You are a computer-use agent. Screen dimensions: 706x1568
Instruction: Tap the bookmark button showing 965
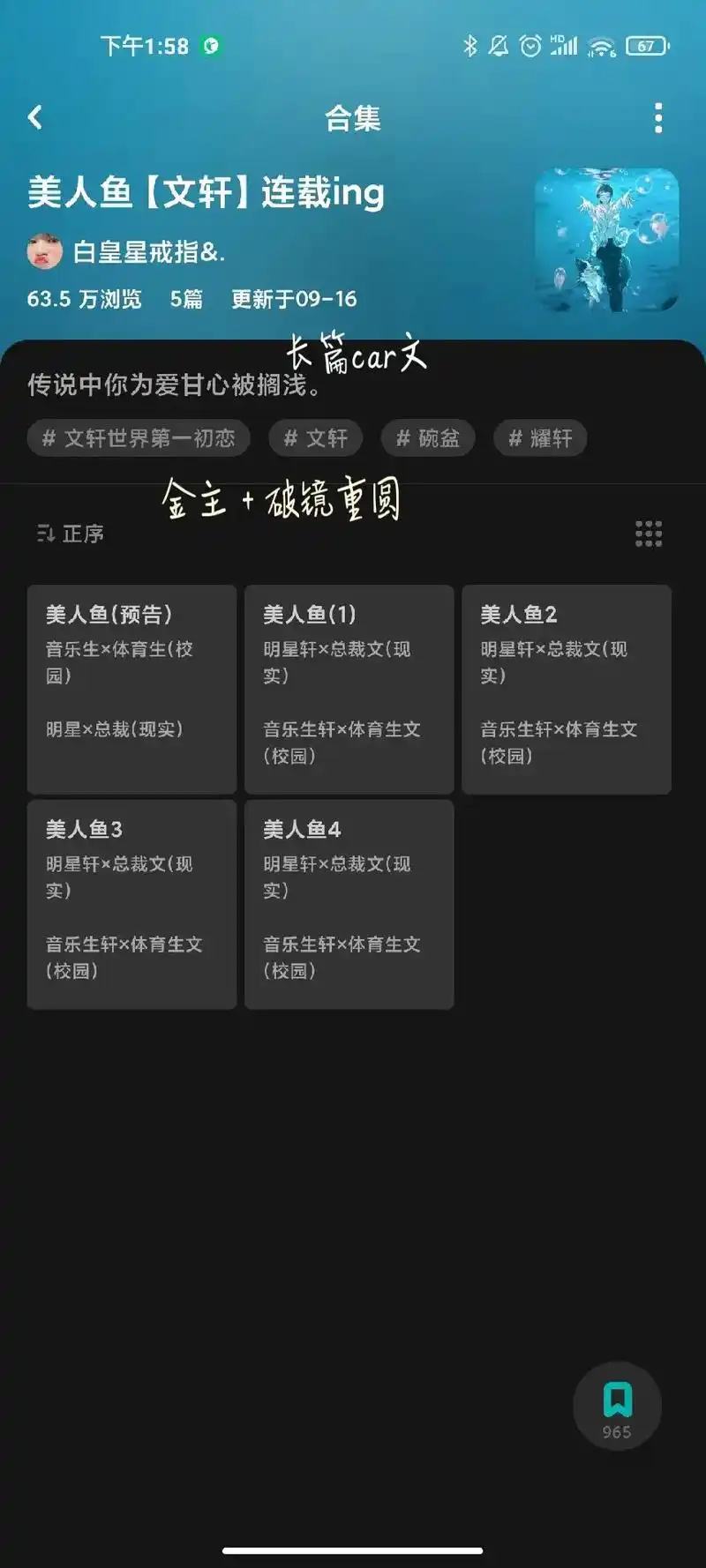617,1406
